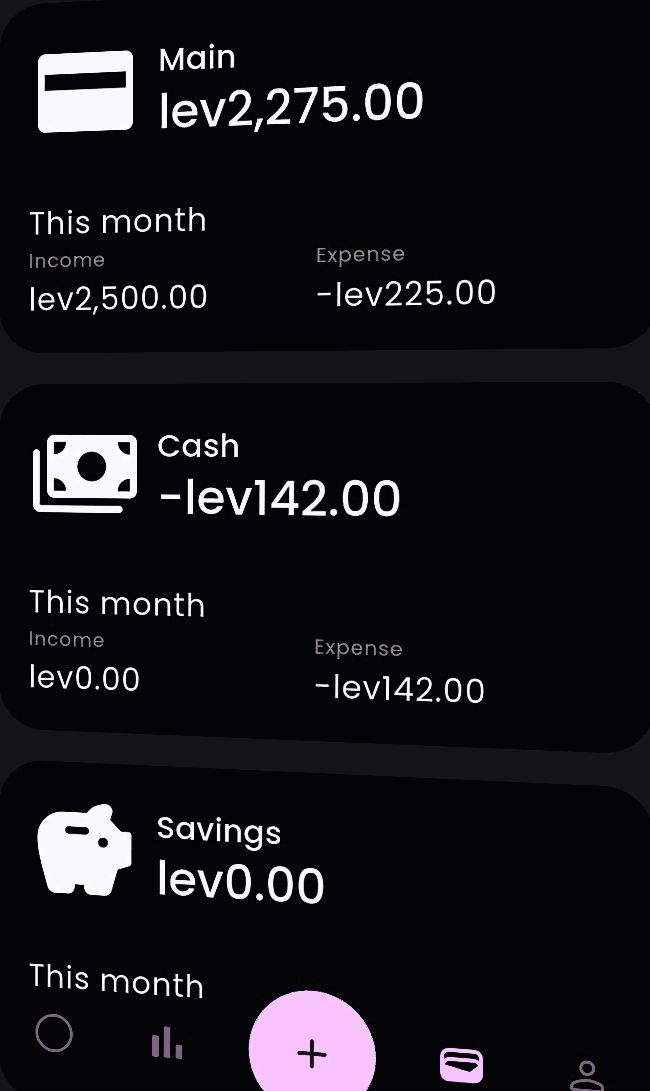Screen dimensions: 650x1091
Task: Open the bar chart reports tab
Action: [167, 1043]
